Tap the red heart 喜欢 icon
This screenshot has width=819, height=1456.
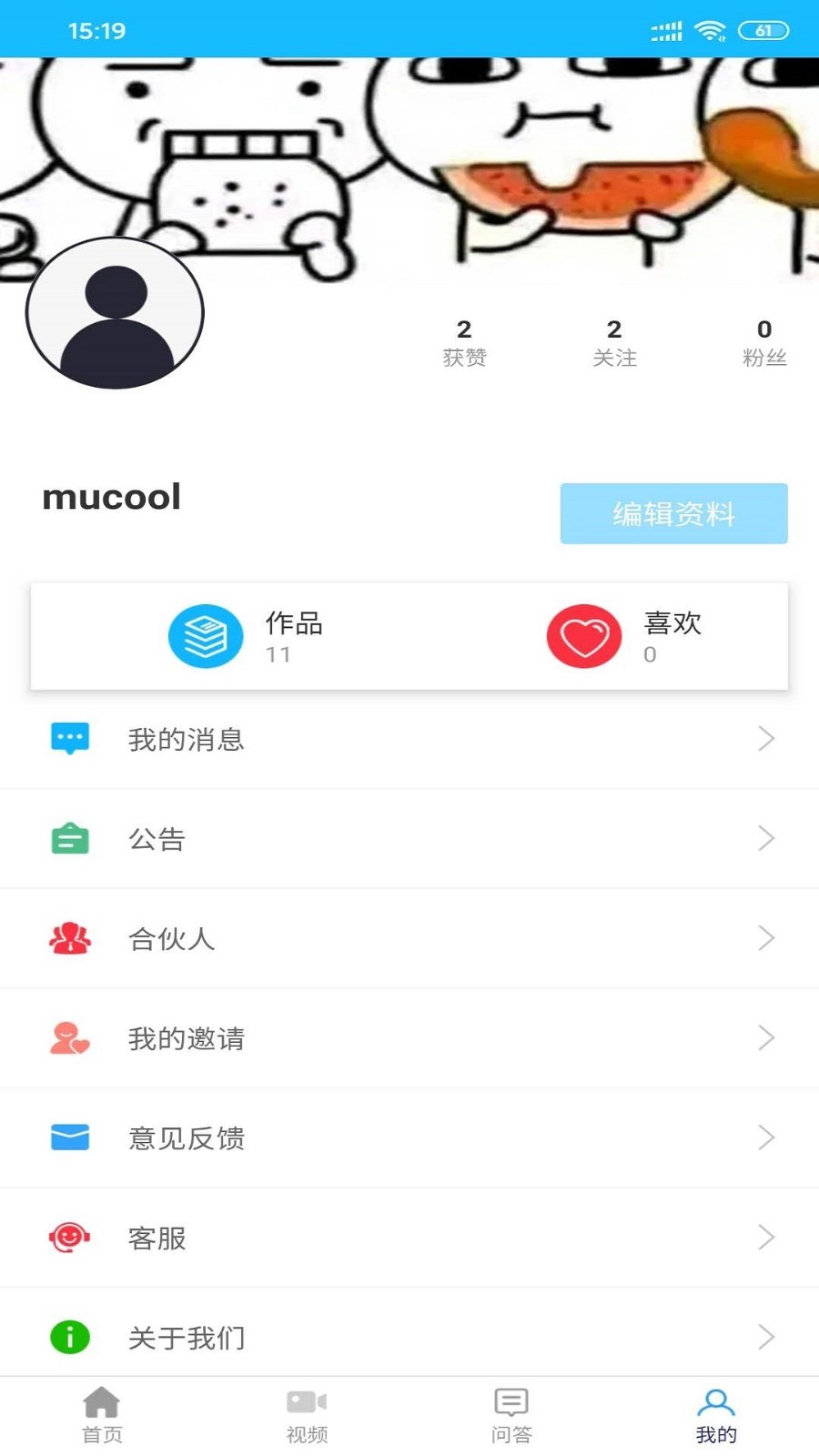[583, 635]
